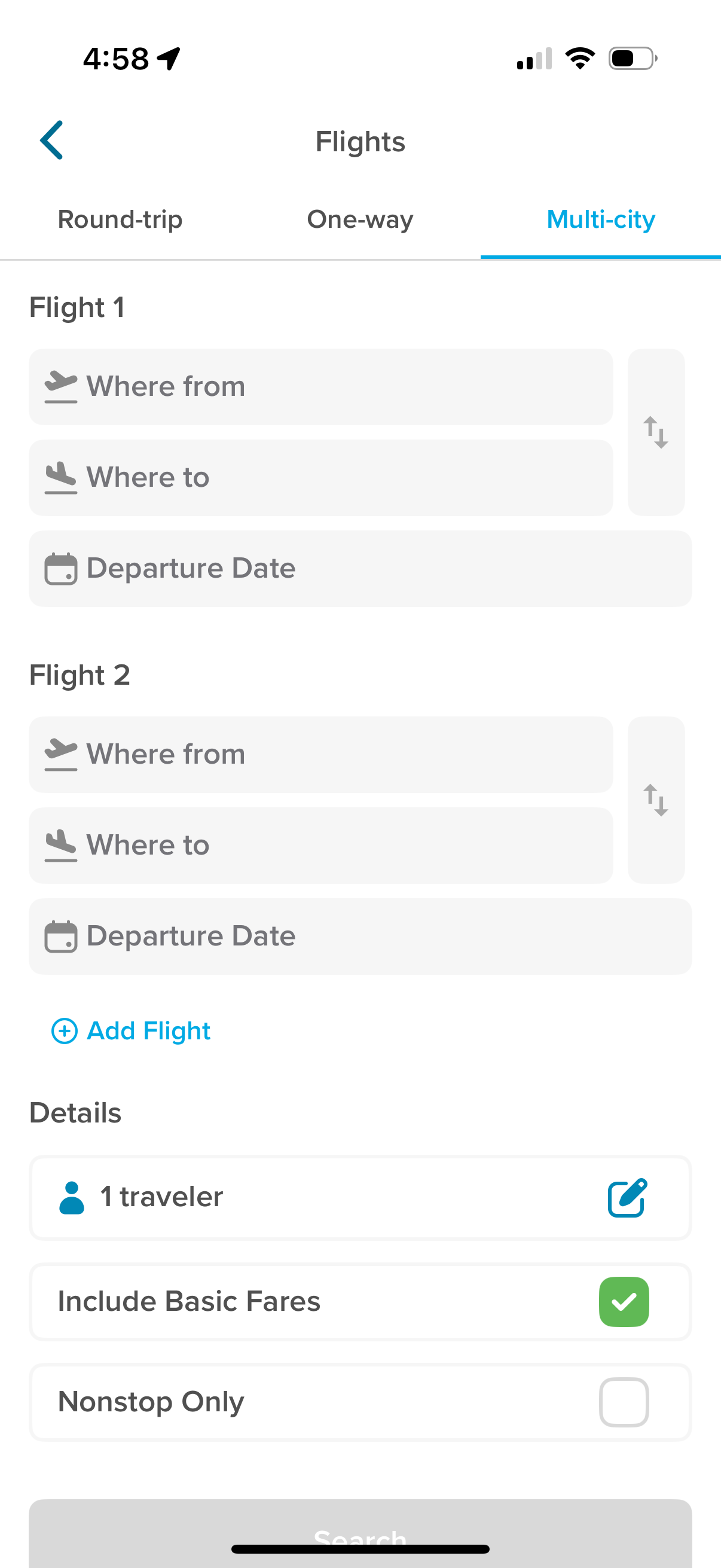This screenshot has width=721, height=1568.
Task: Select the Where to field for Flight 2
Action: click(x=321, y=845)
